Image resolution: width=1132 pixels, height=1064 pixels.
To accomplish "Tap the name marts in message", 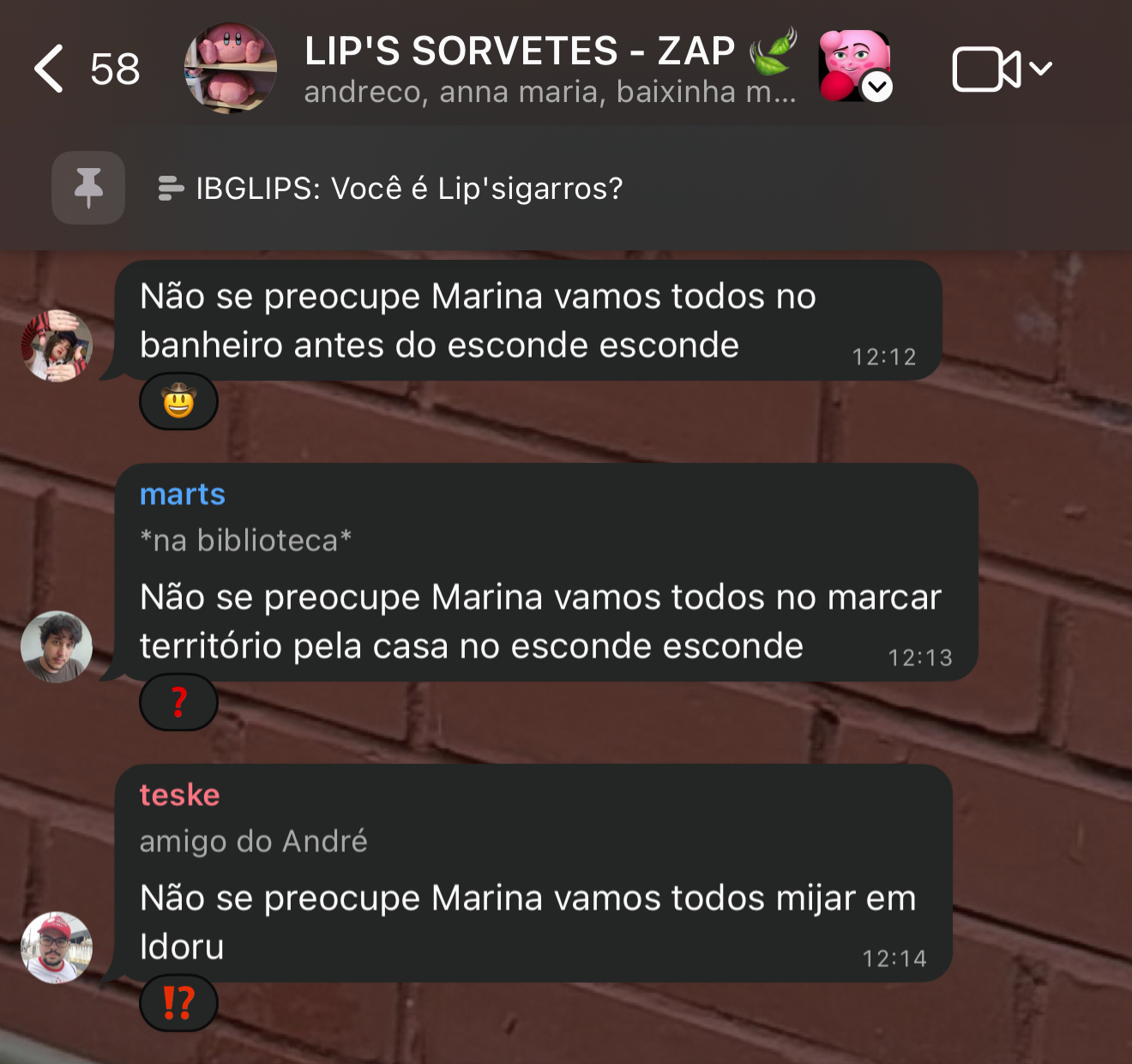I will point(183,495).
